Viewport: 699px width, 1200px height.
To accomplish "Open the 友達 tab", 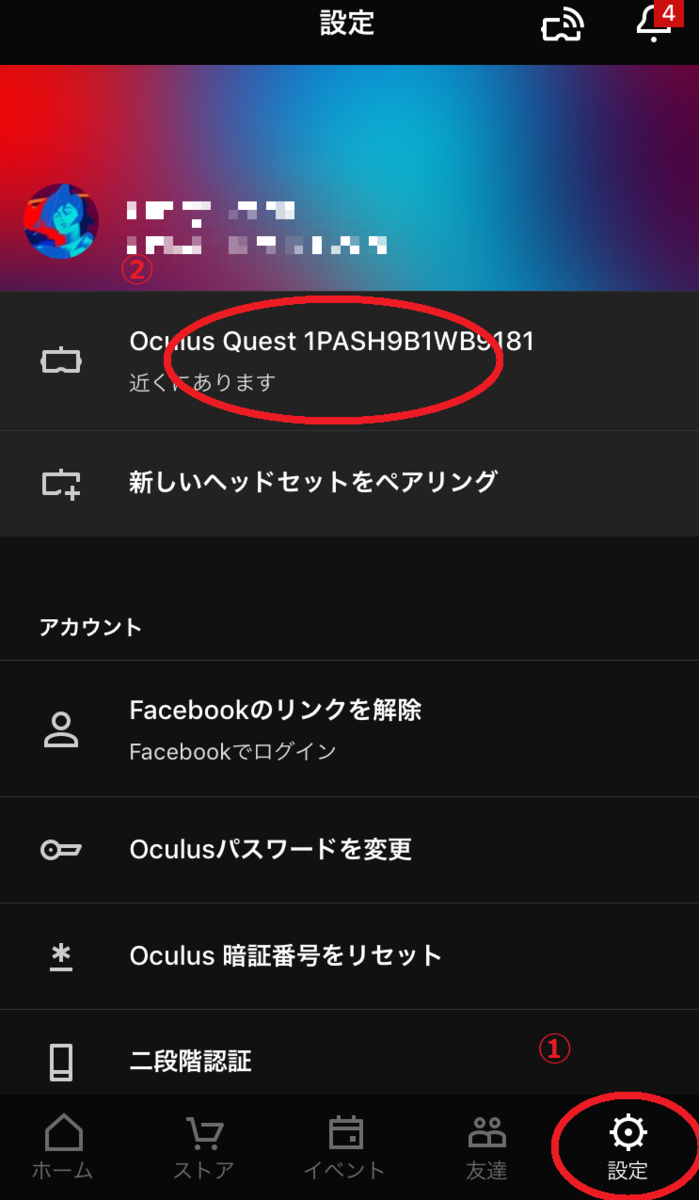I will point(487,1148).
